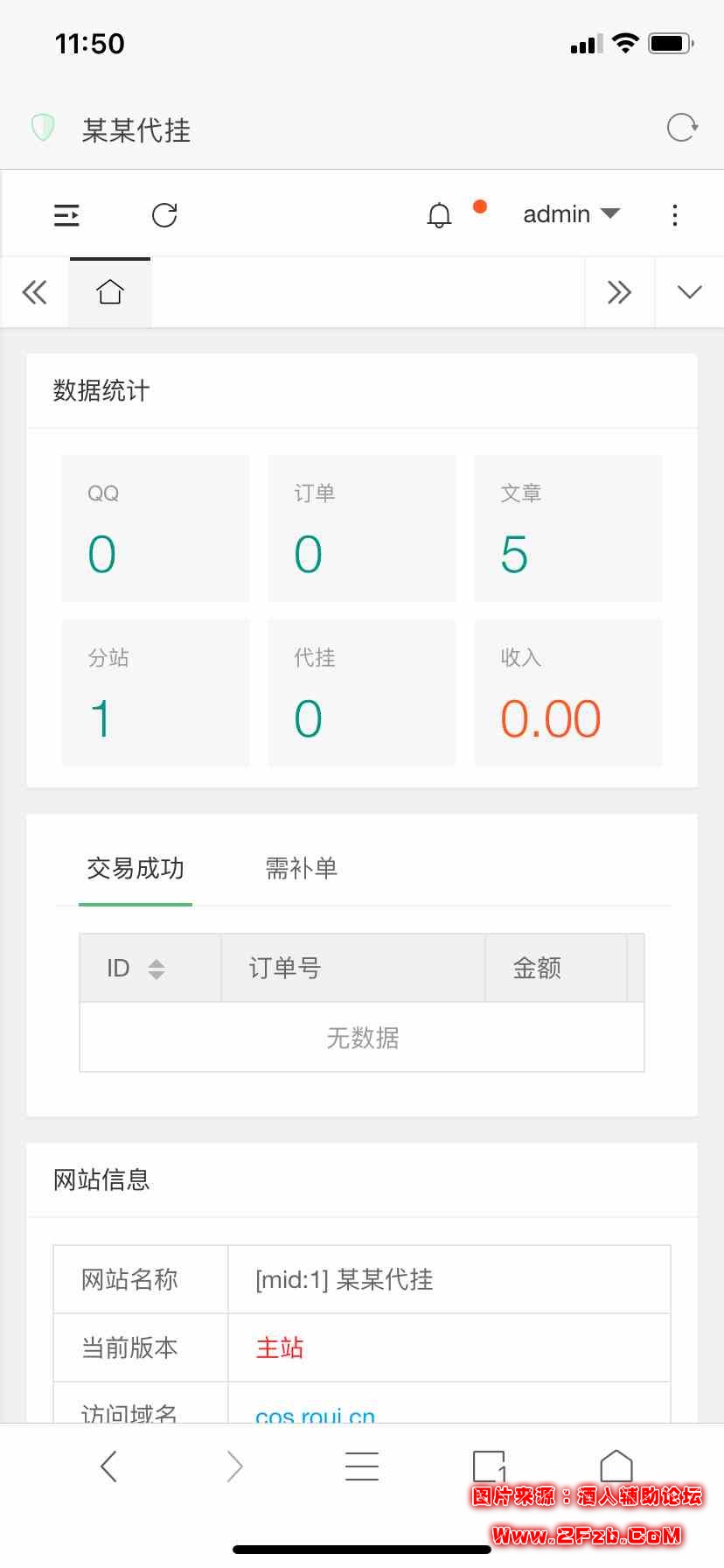Screen dimensions: 724x1568
Task: Sort the table by ID
Action: (x=156, y=969)
